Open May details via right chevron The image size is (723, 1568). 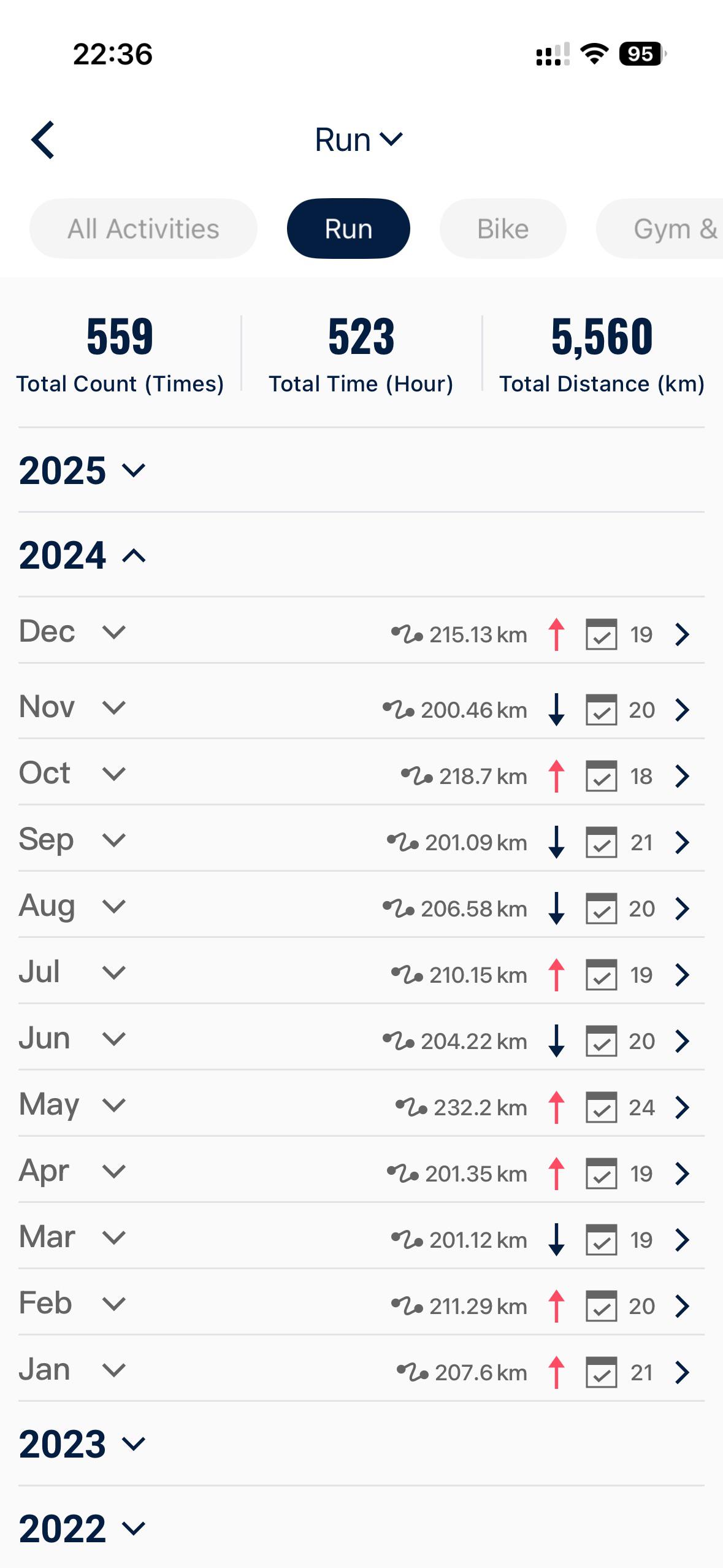point(682,1107)
